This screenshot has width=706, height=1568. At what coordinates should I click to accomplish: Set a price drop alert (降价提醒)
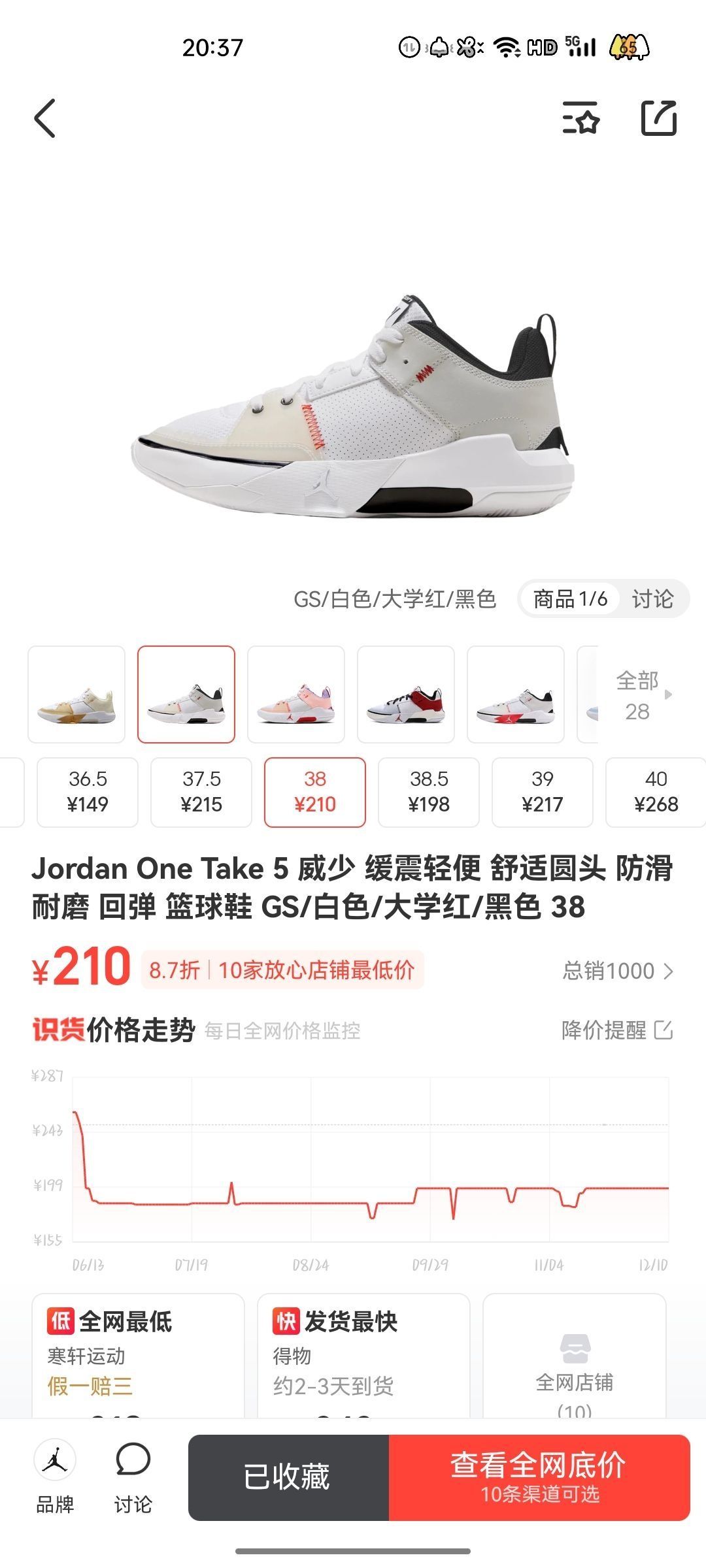(x=617, y=1030)
